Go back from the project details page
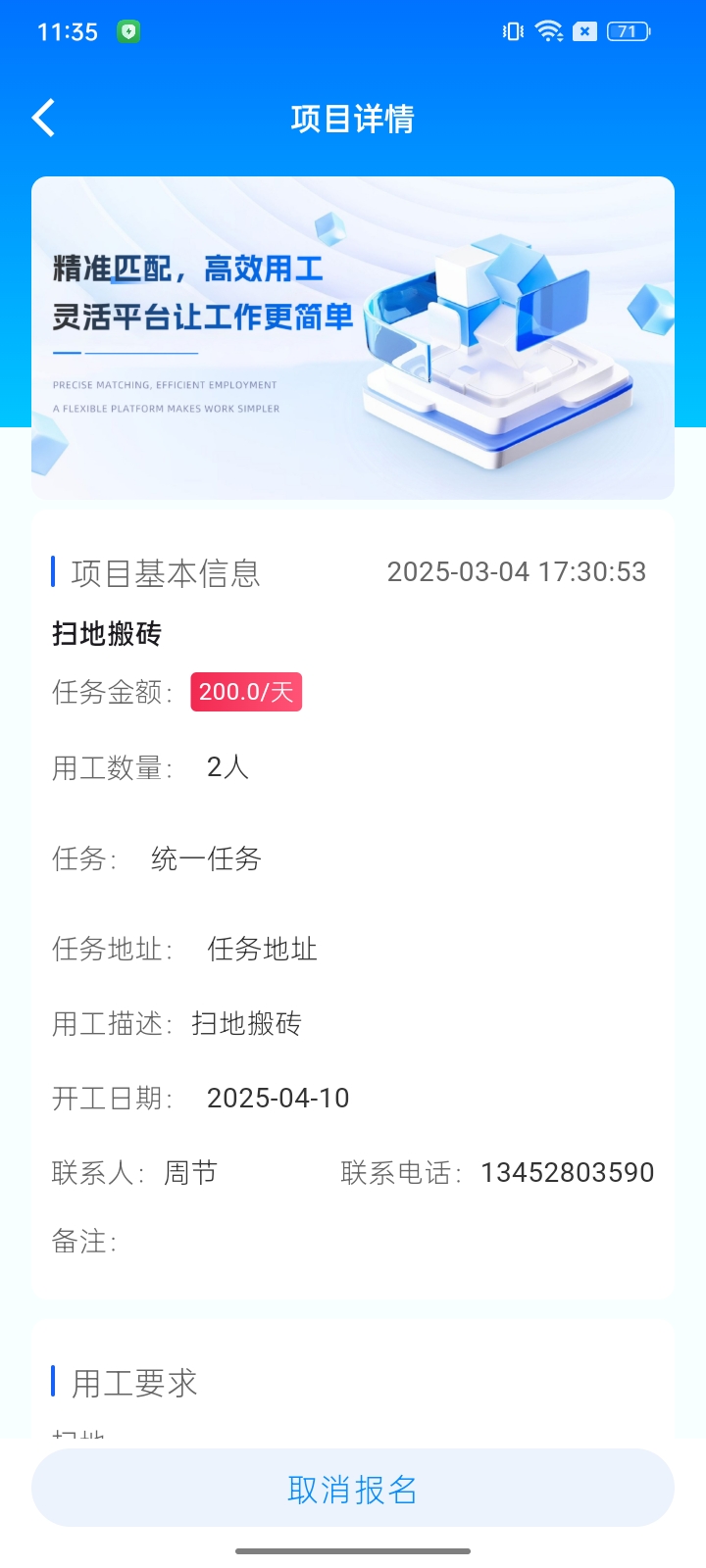 click(44, 119)
